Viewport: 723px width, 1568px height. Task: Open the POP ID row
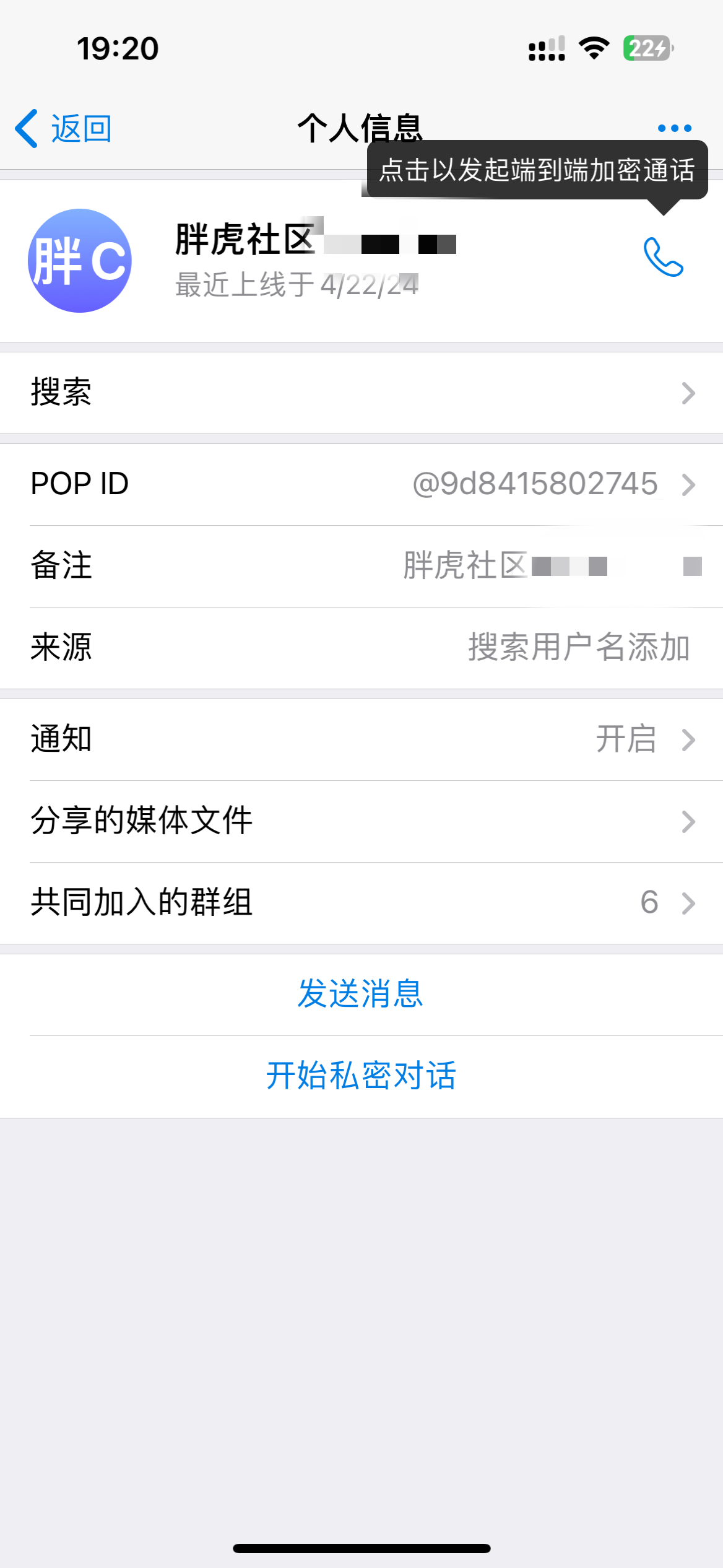coord(361,484)
